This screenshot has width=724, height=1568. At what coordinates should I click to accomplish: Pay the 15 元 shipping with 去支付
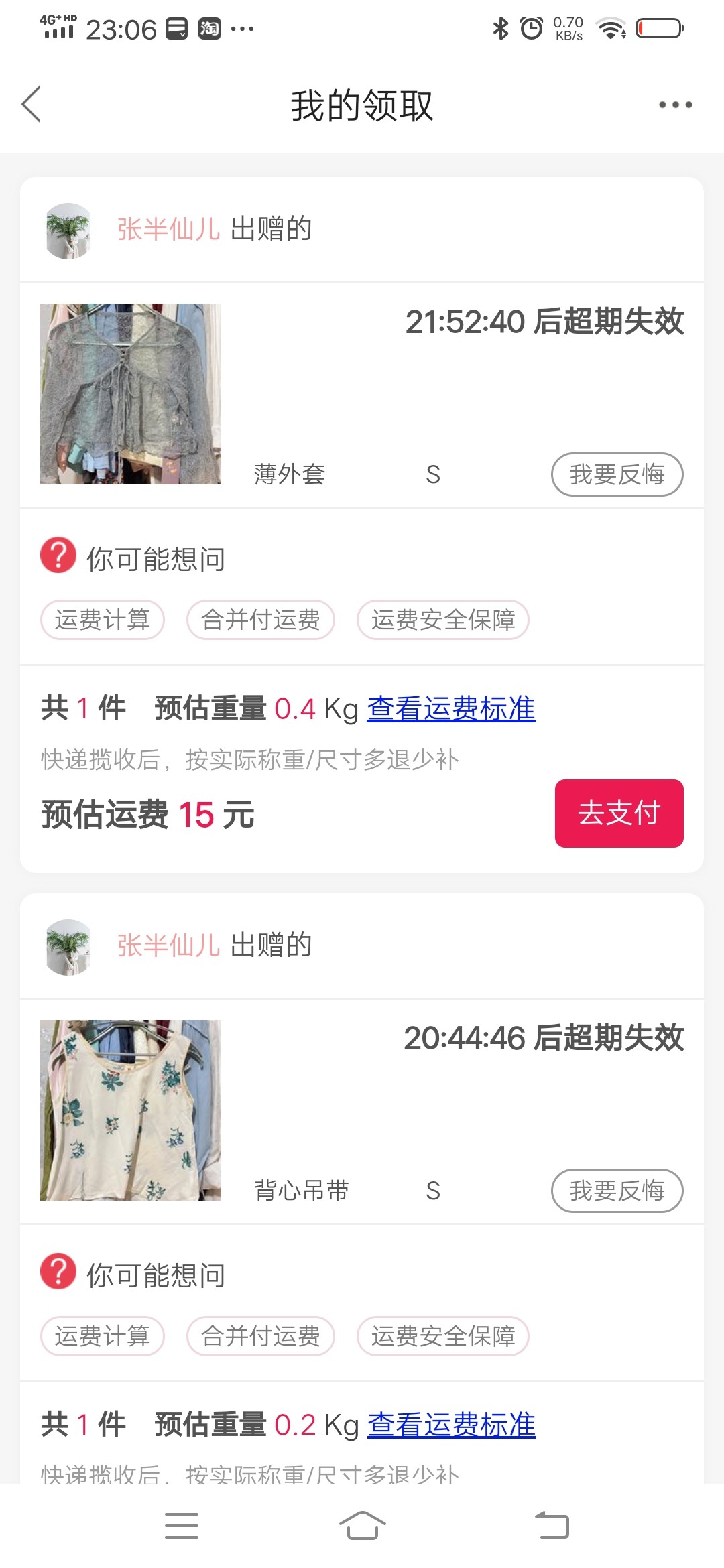pos(619,813)
